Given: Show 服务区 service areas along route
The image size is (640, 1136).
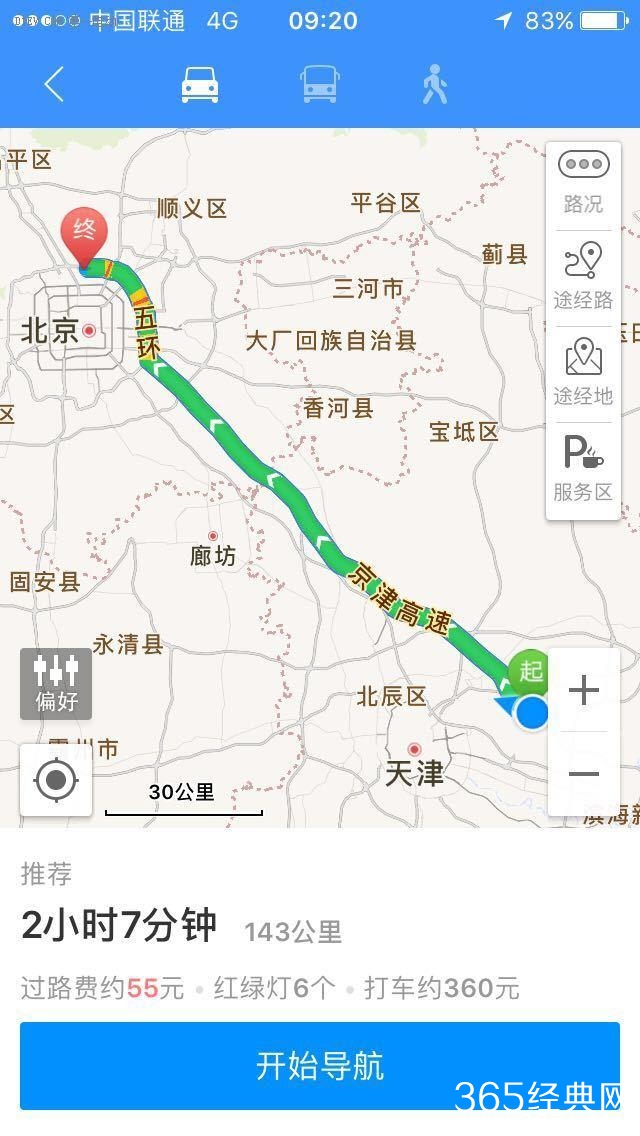Looking at the screenshot, I should click(583, 468).
